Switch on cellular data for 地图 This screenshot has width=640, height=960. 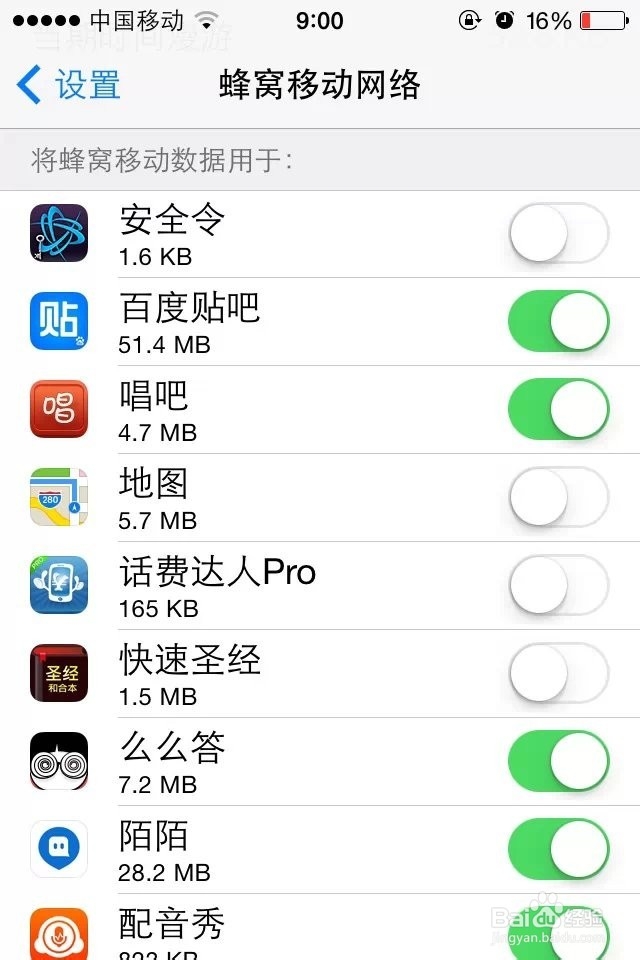(x=559, y=497)
